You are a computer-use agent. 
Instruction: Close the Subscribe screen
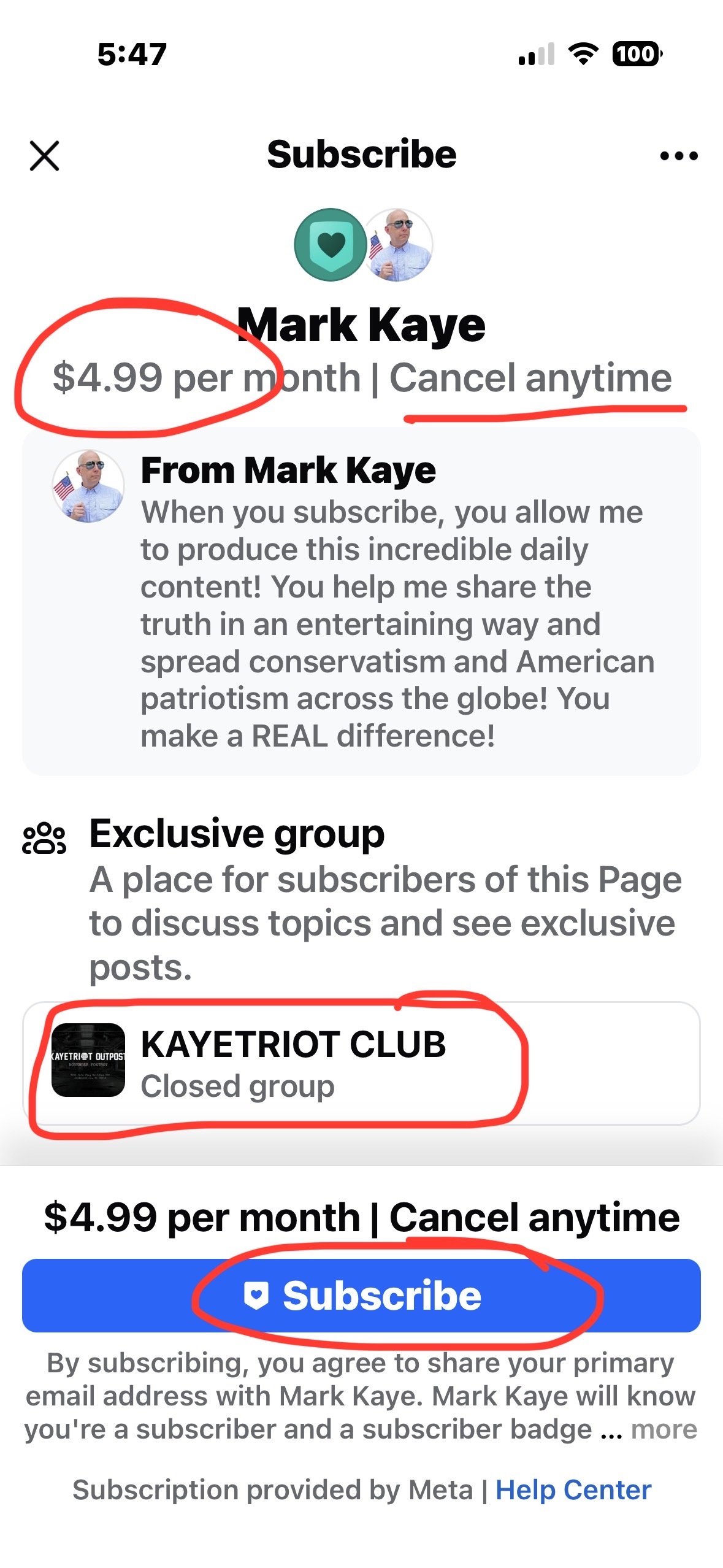[45, 156]
